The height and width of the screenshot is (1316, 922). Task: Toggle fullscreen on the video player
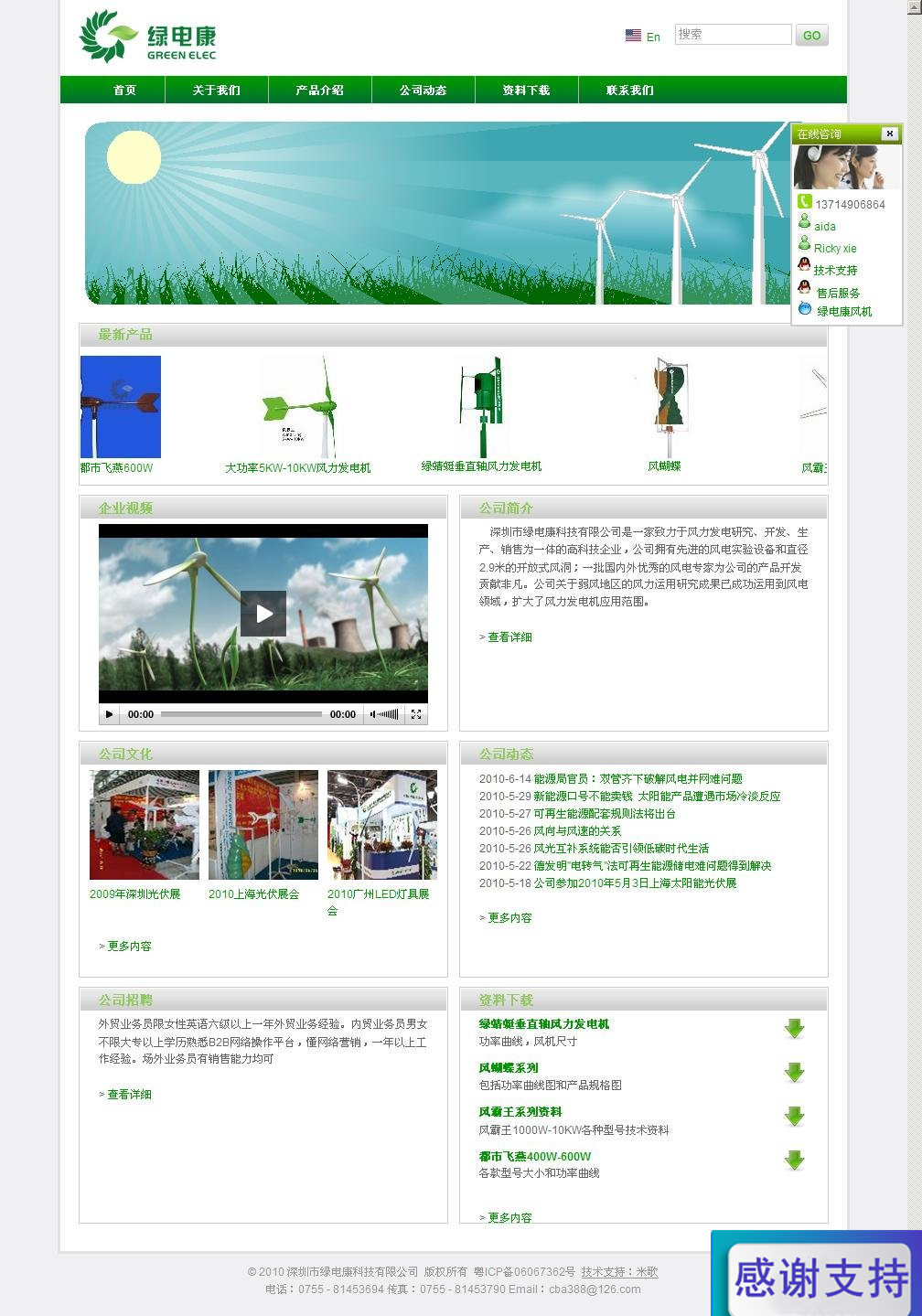(416, 714)
